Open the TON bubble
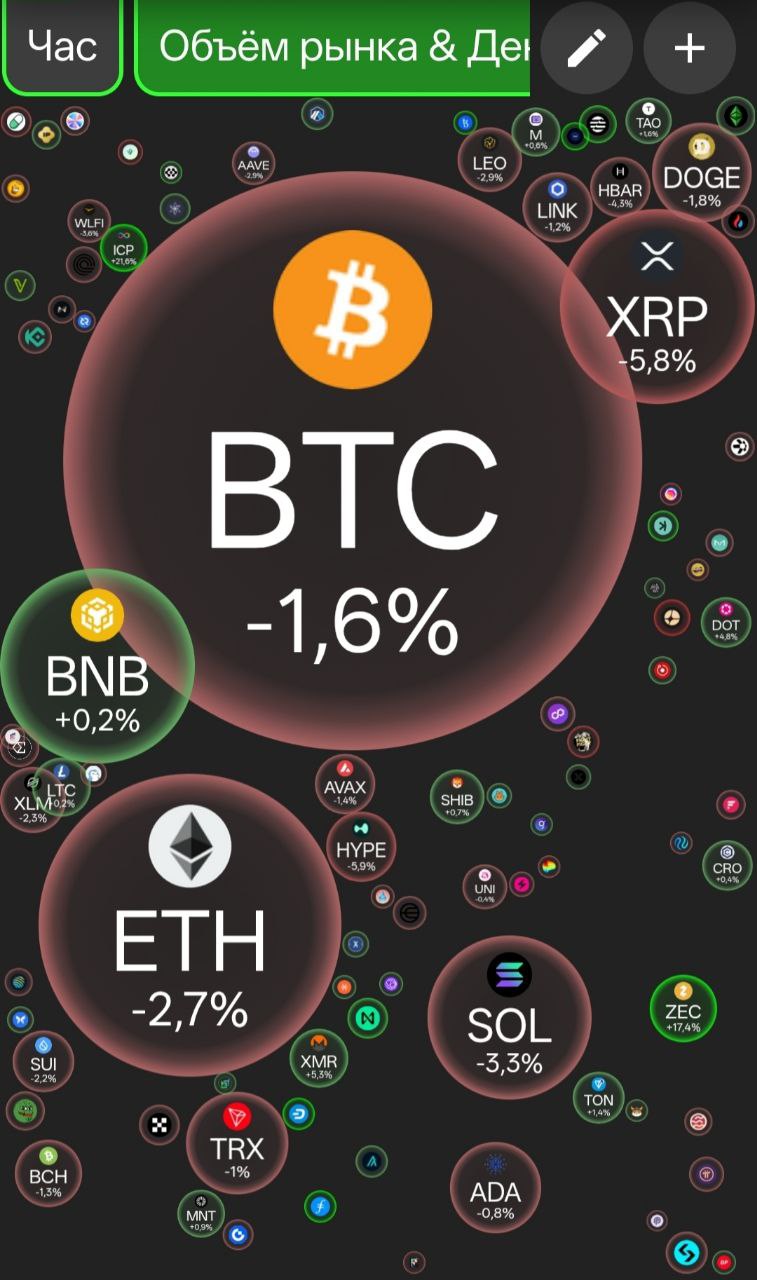 click(x=599, y=1095)
